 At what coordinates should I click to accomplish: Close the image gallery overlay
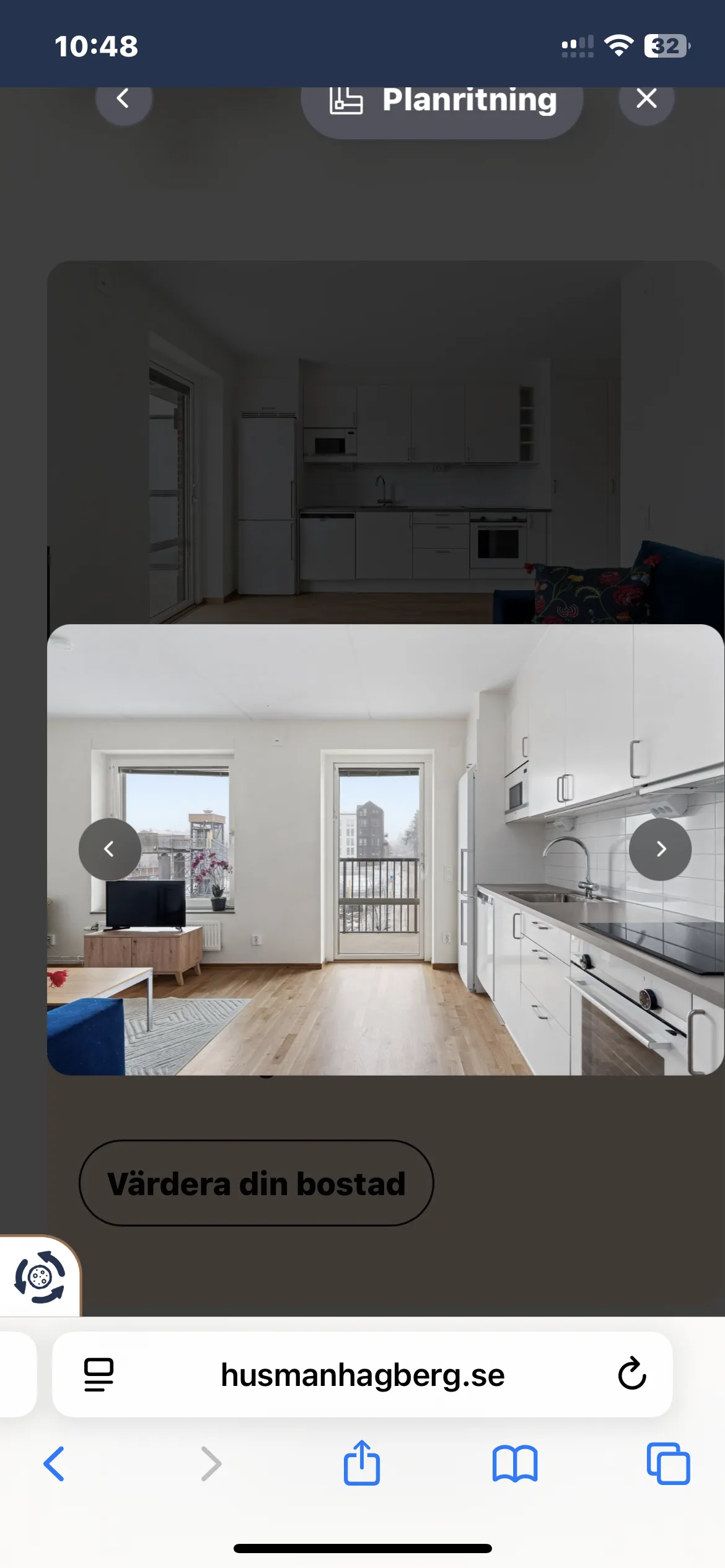[x=646, y=99]
